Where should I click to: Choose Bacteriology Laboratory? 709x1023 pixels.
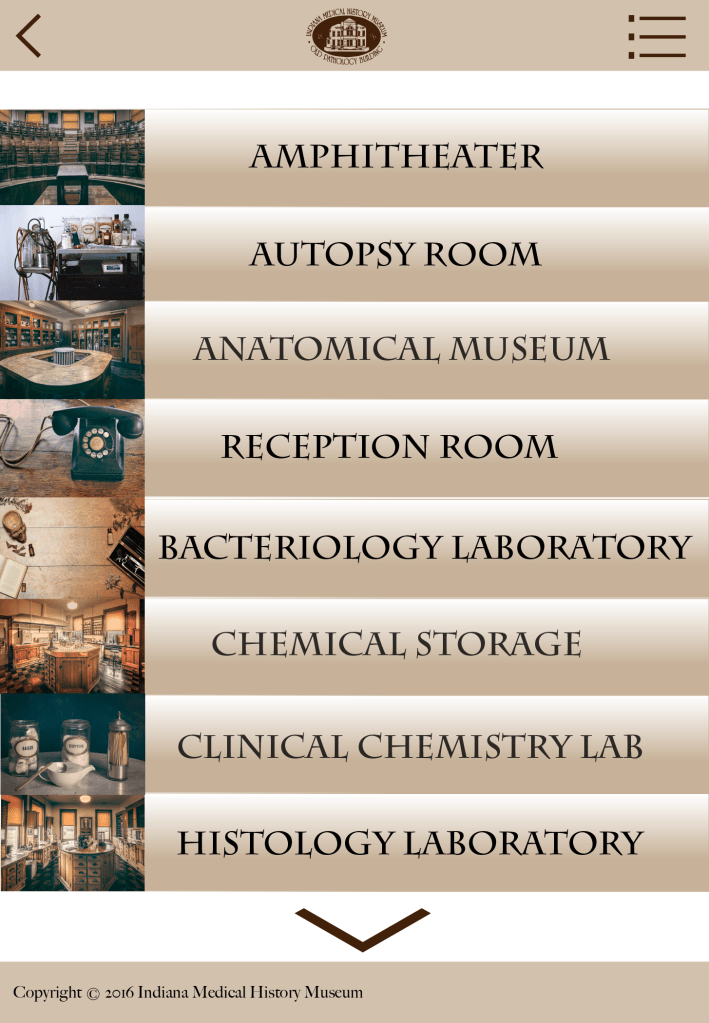pyautogui.click(x=425, y=547)
